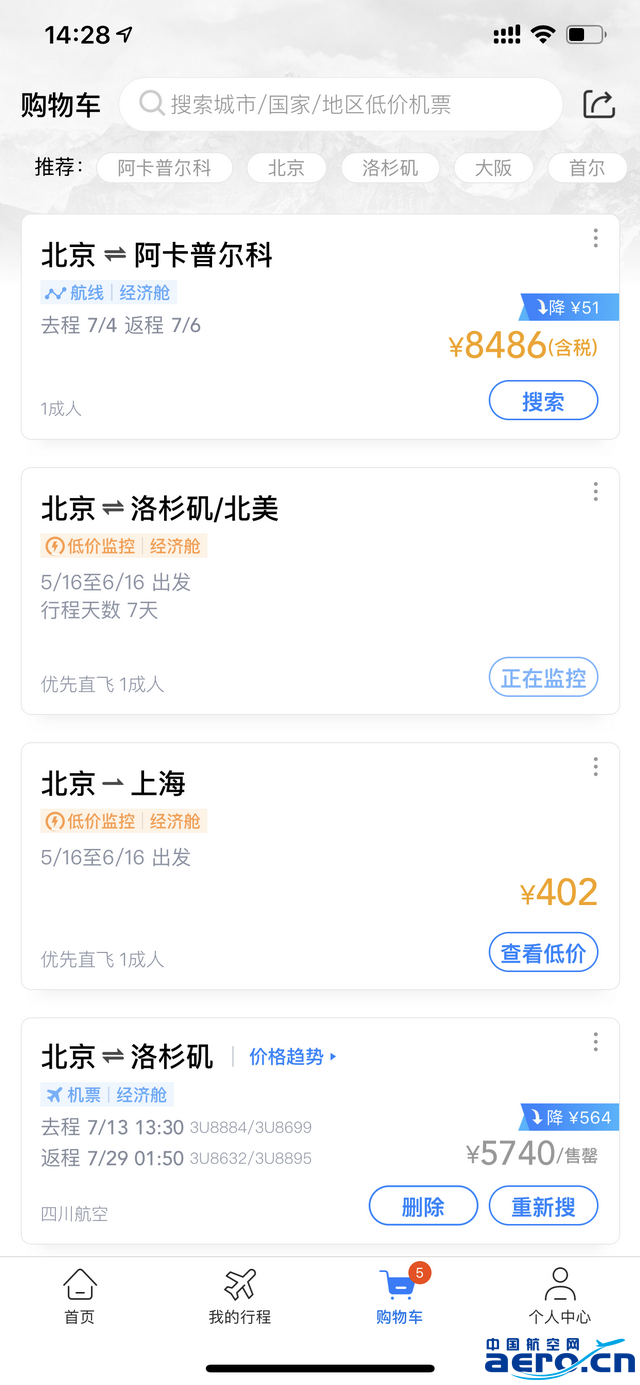
Task: Go to the 首页 tab
Action: coord(80,1295)
